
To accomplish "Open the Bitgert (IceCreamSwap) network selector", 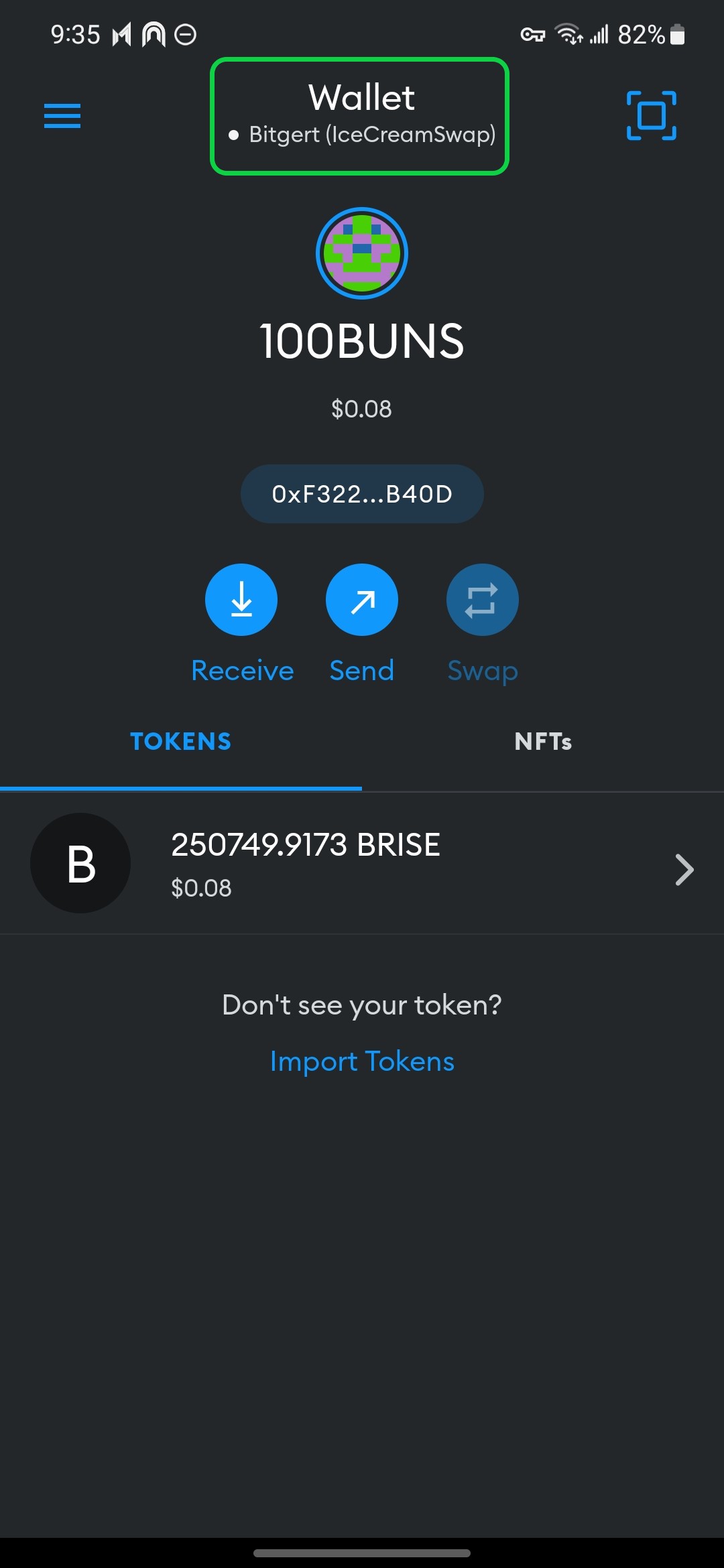I will click(x=360, y=116).
